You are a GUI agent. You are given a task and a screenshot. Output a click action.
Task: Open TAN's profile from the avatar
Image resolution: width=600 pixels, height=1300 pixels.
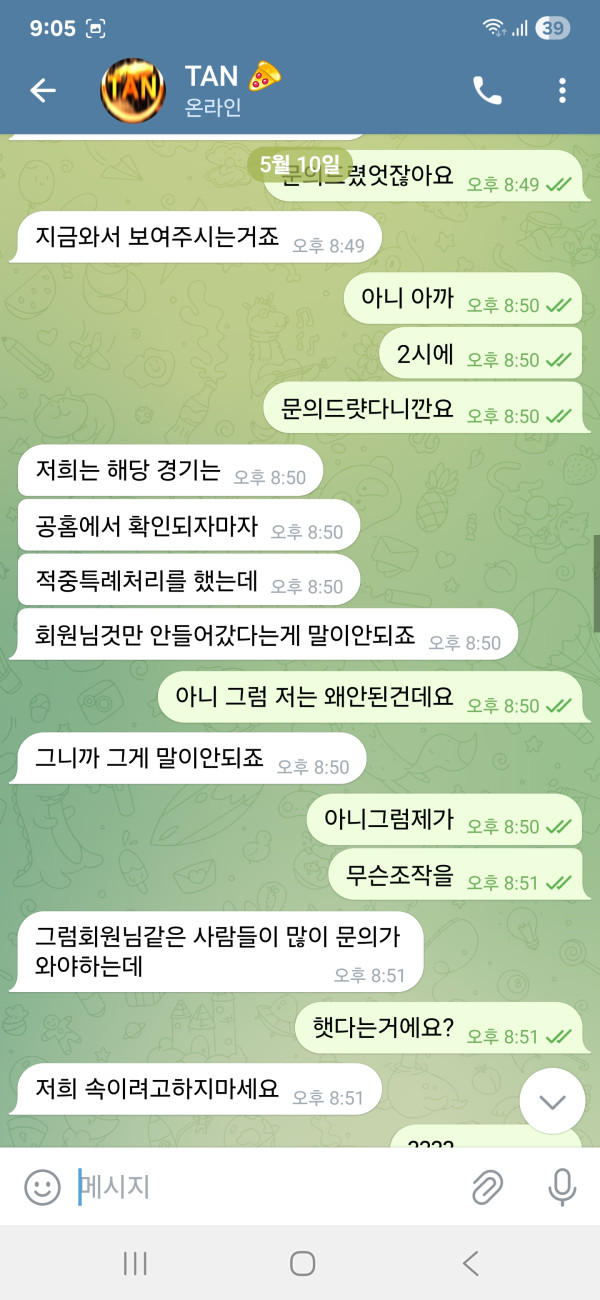tap(133, 91)
